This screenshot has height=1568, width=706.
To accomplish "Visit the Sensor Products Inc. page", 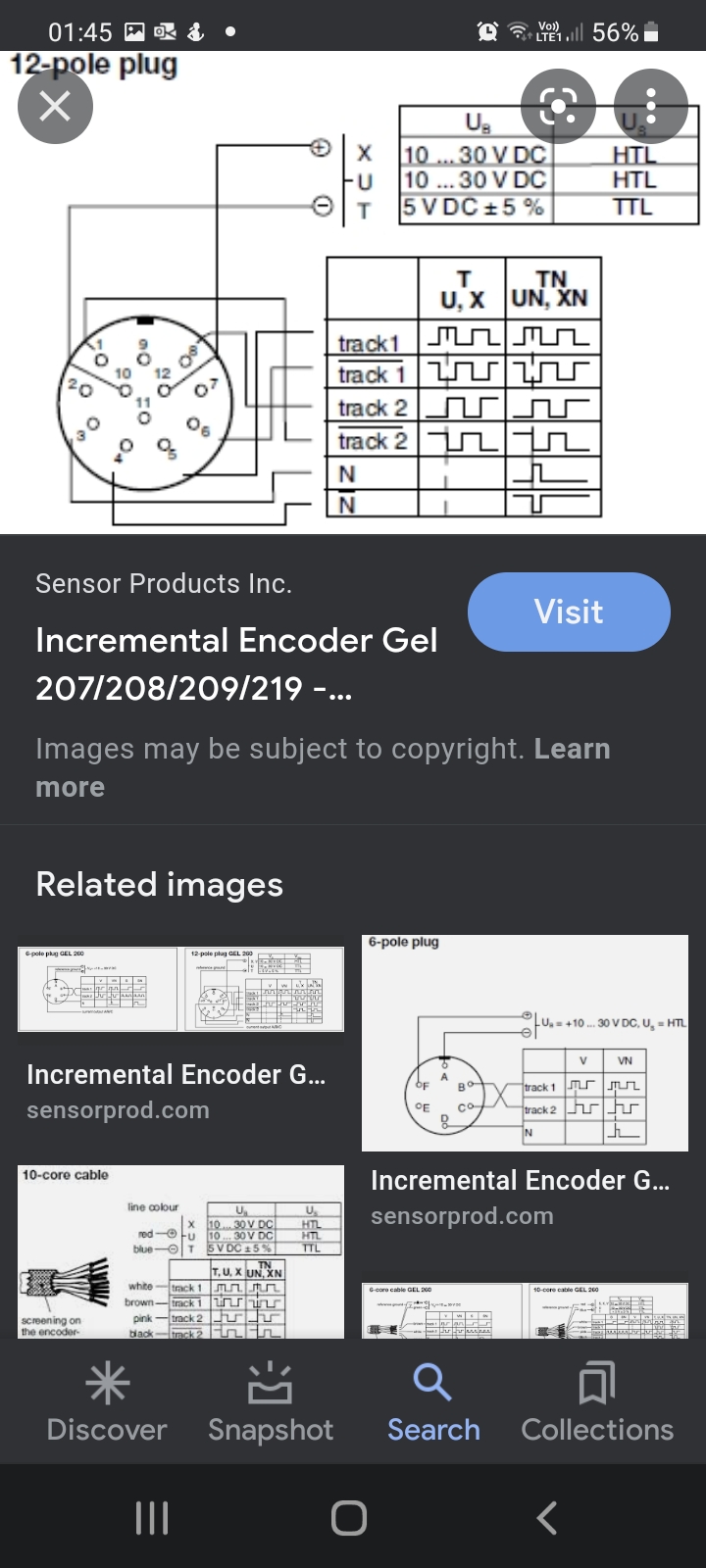I will pos(569,612).
